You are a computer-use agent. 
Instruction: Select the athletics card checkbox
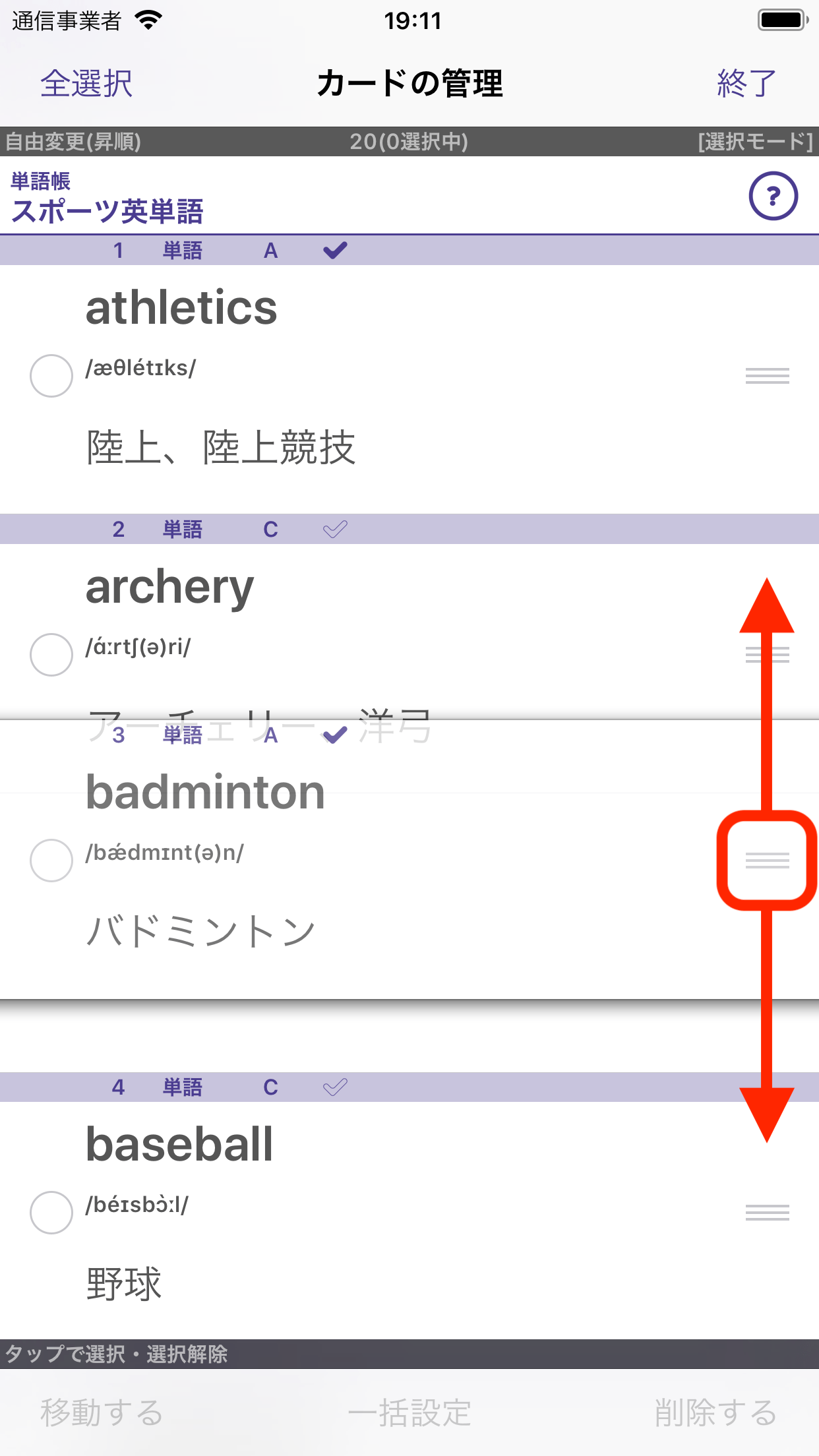coord(51,376)
